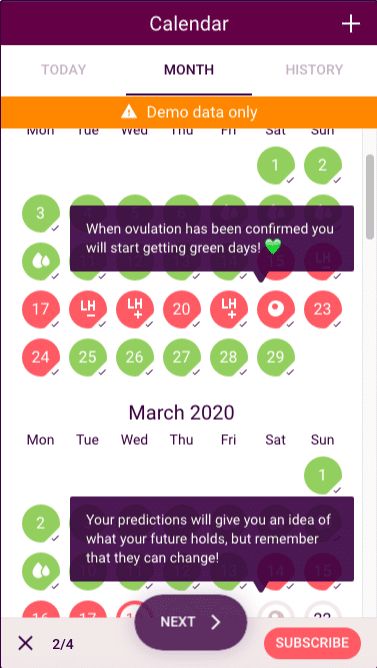Select March day 1

(x=322, y=475)
